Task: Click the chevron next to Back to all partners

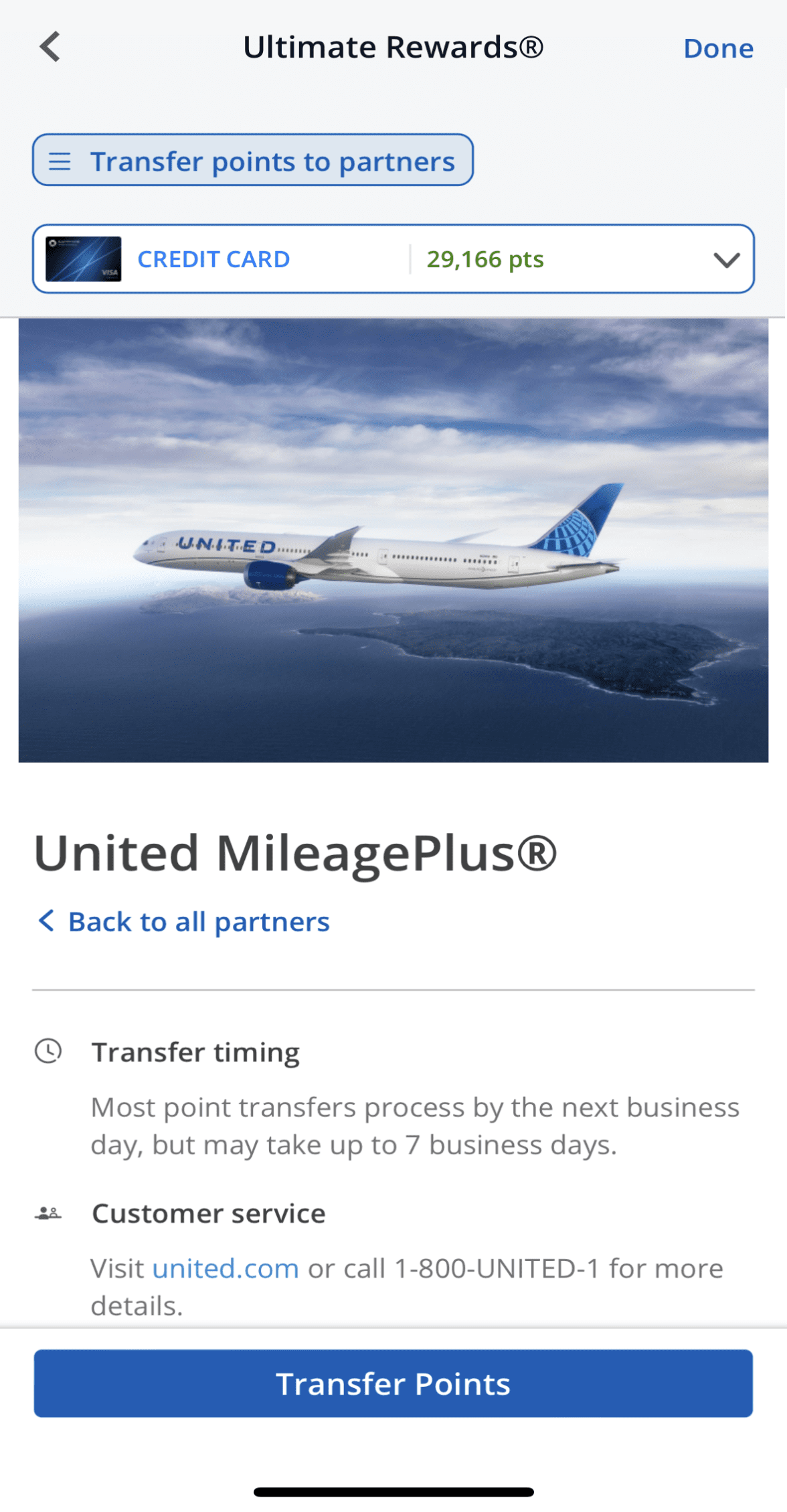Action: point(46,921)
